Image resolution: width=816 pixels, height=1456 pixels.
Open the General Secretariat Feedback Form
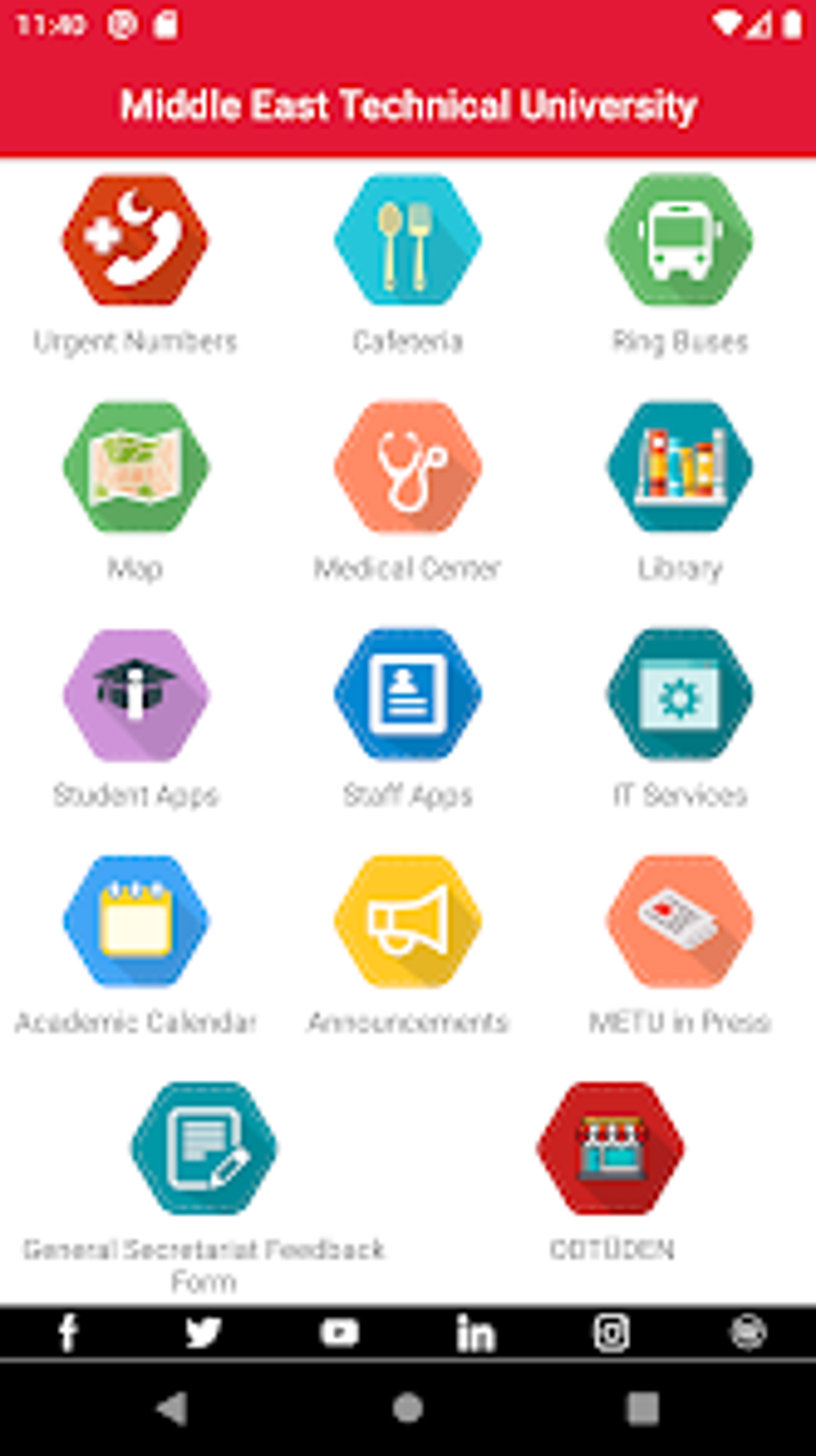point(204,1149)
